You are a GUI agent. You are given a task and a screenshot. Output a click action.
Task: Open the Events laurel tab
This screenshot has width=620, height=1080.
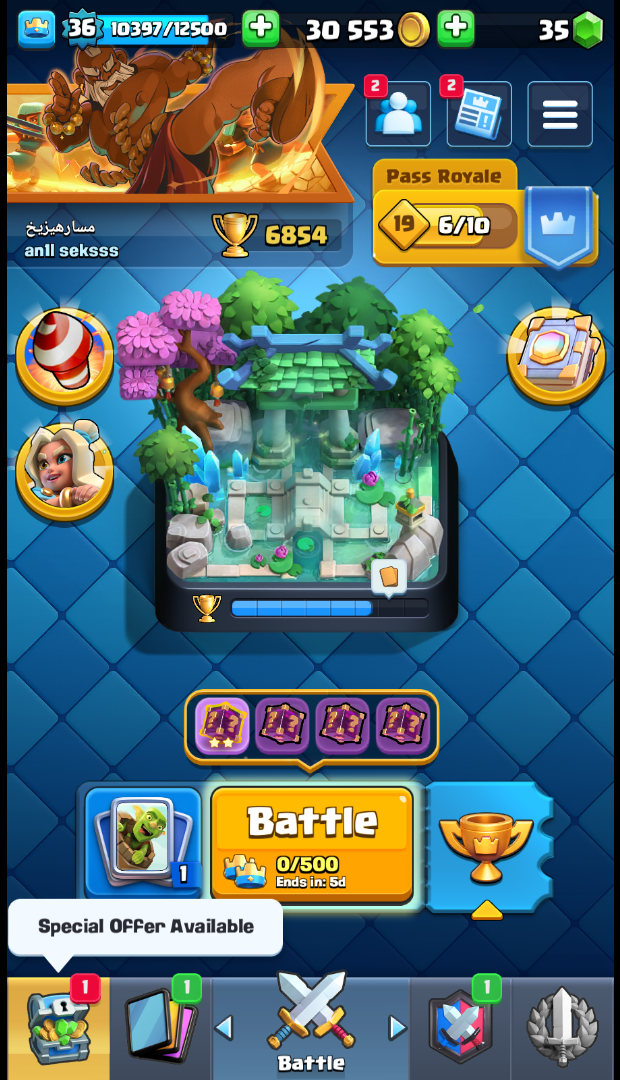tap(562, 1027)
